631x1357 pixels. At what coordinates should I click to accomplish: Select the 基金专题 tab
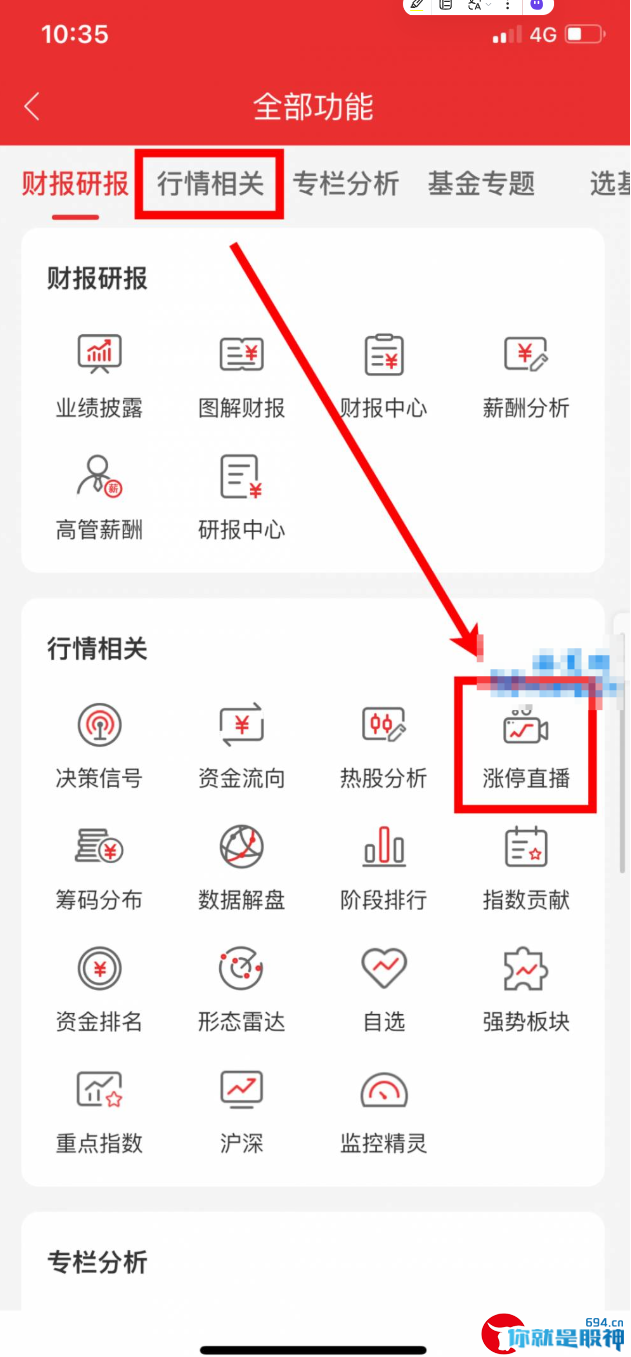pyautogui.click(x=481, y=184)
